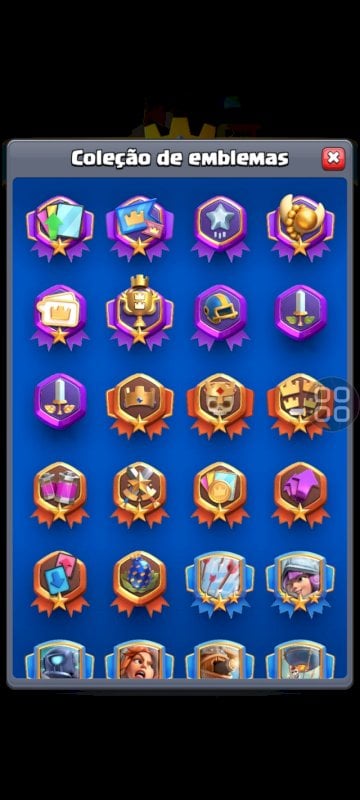The image size is (360, 800).
Task: View the blue helmet badge
Action: point(220,316)
